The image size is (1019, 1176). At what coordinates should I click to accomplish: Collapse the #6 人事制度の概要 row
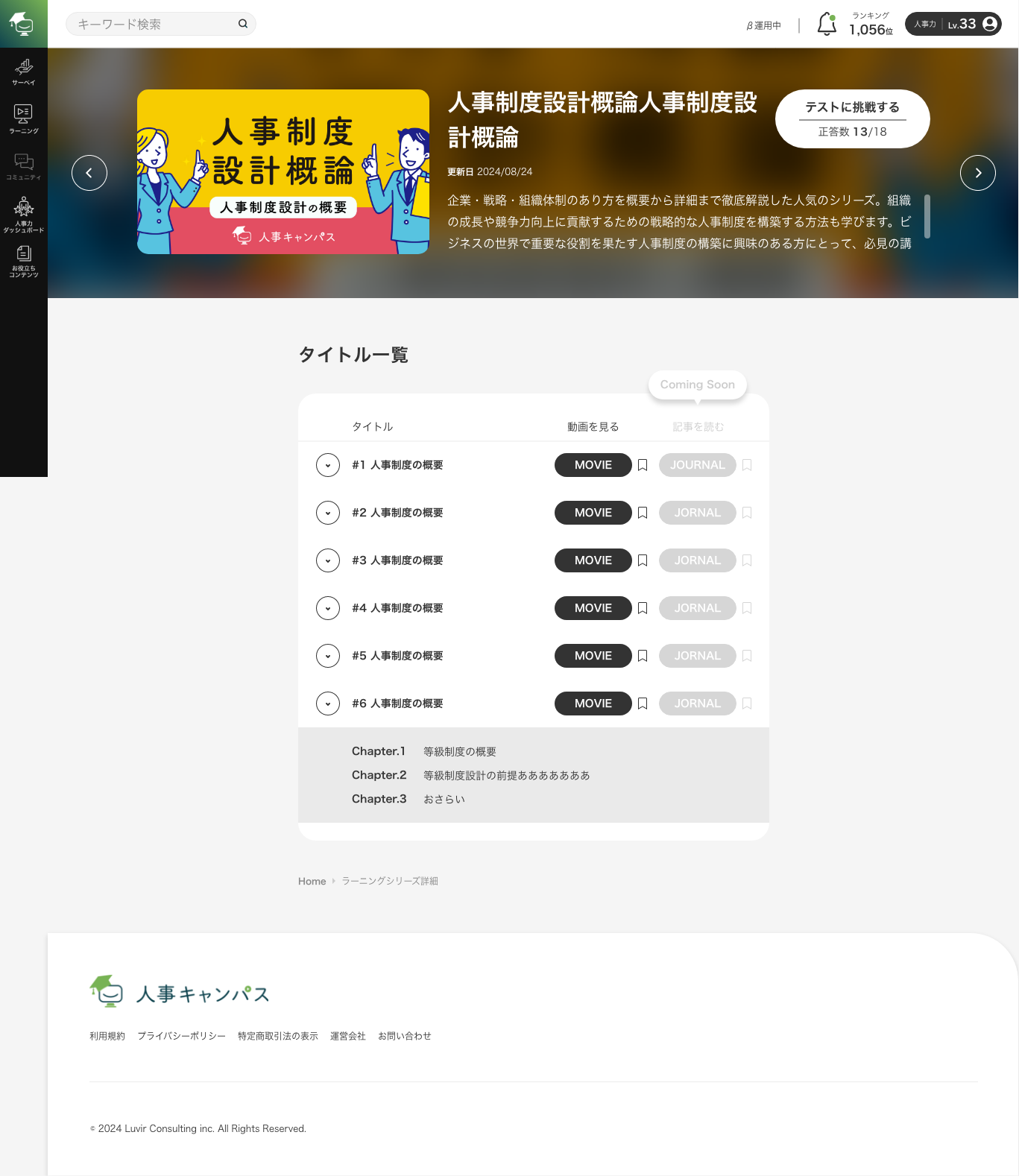[x=328, y=704]
